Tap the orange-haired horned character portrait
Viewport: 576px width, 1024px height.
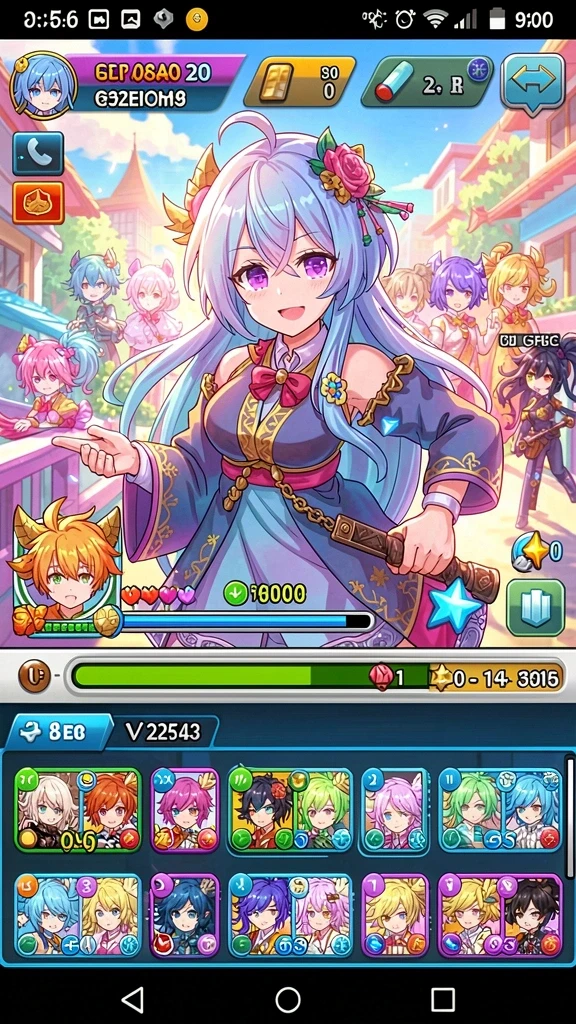[x=65, y=566]
